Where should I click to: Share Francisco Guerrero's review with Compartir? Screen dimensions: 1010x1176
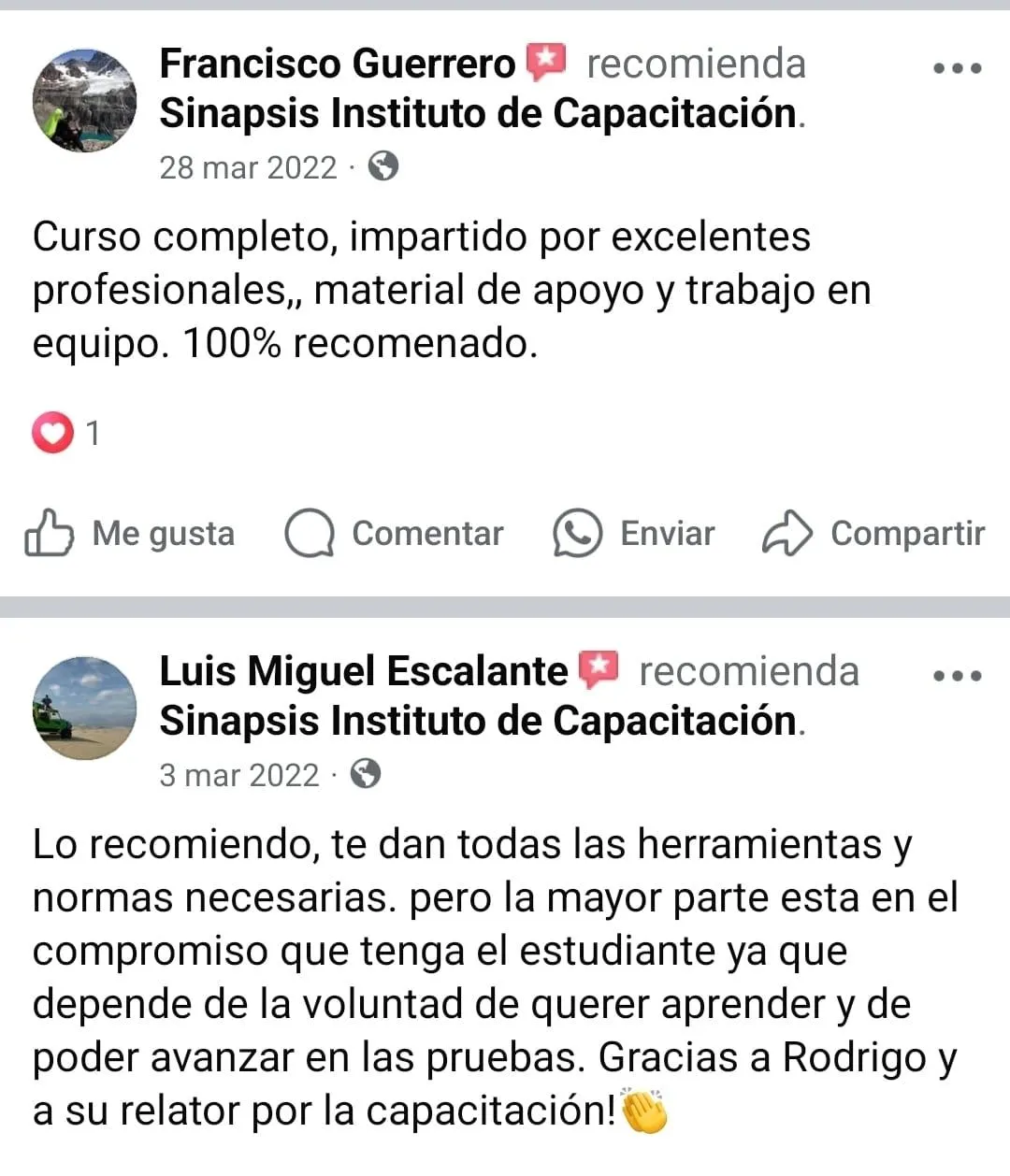(873, 534)
